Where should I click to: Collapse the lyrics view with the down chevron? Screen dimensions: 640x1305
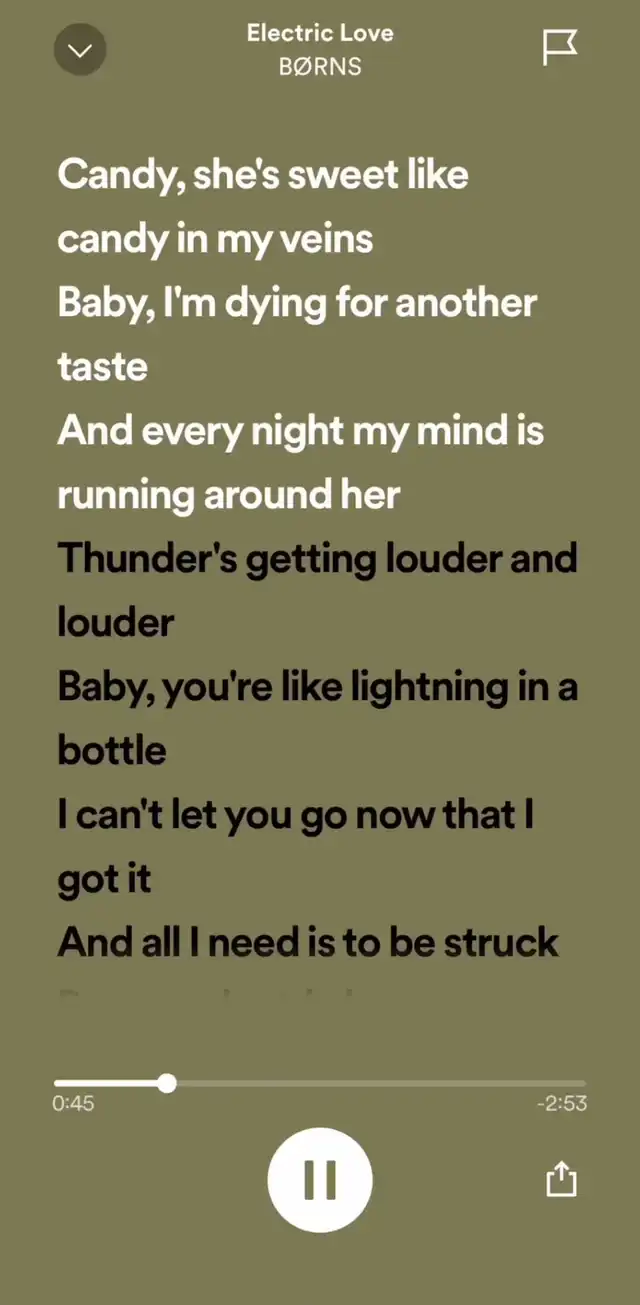click(80, 49)
